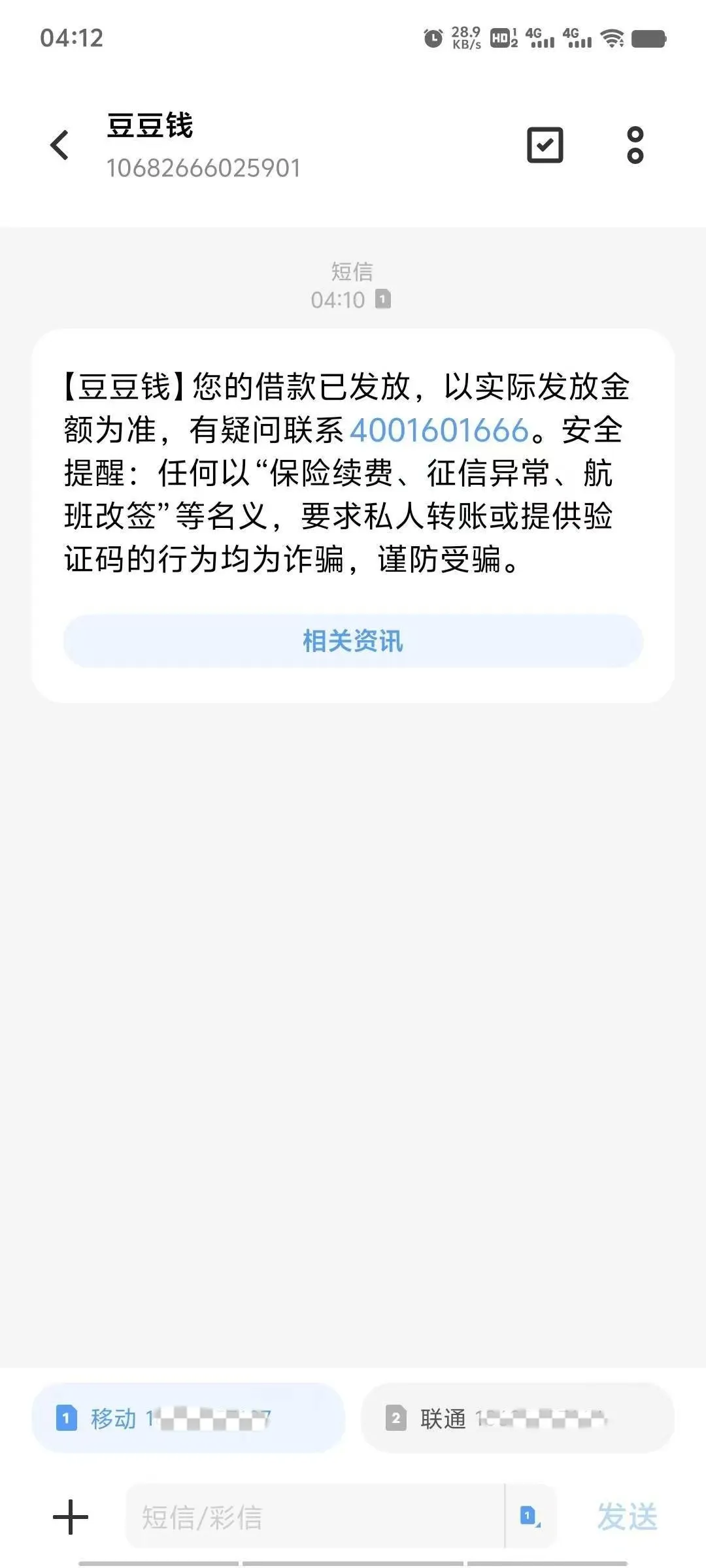Image resolution: width=706 pixels, height=1568 pixels.
Task: Call the linked number 4001601666
Action: 439,431
